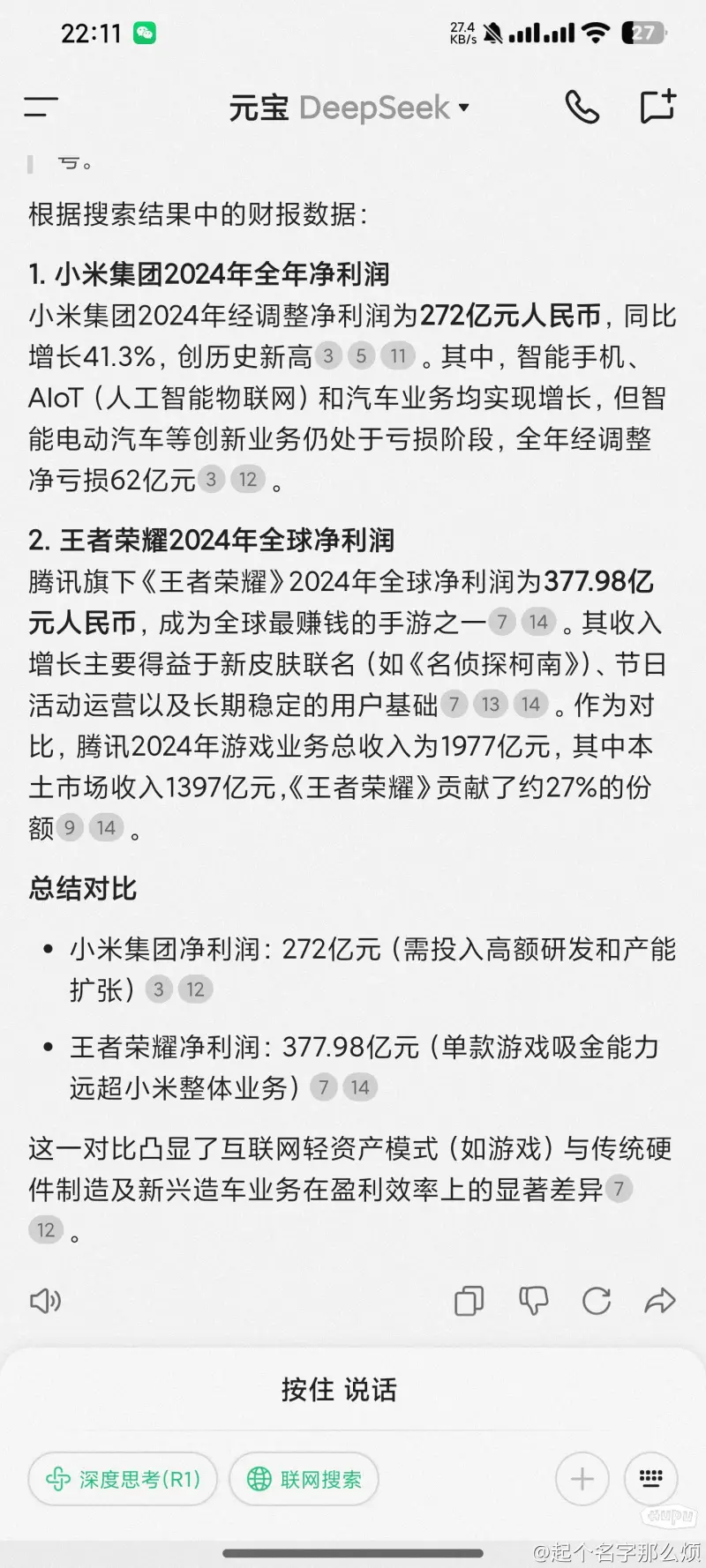706x1568 pixels.
Task: Regenerate the assistant's answer
Action: [x=597, y=1301]
